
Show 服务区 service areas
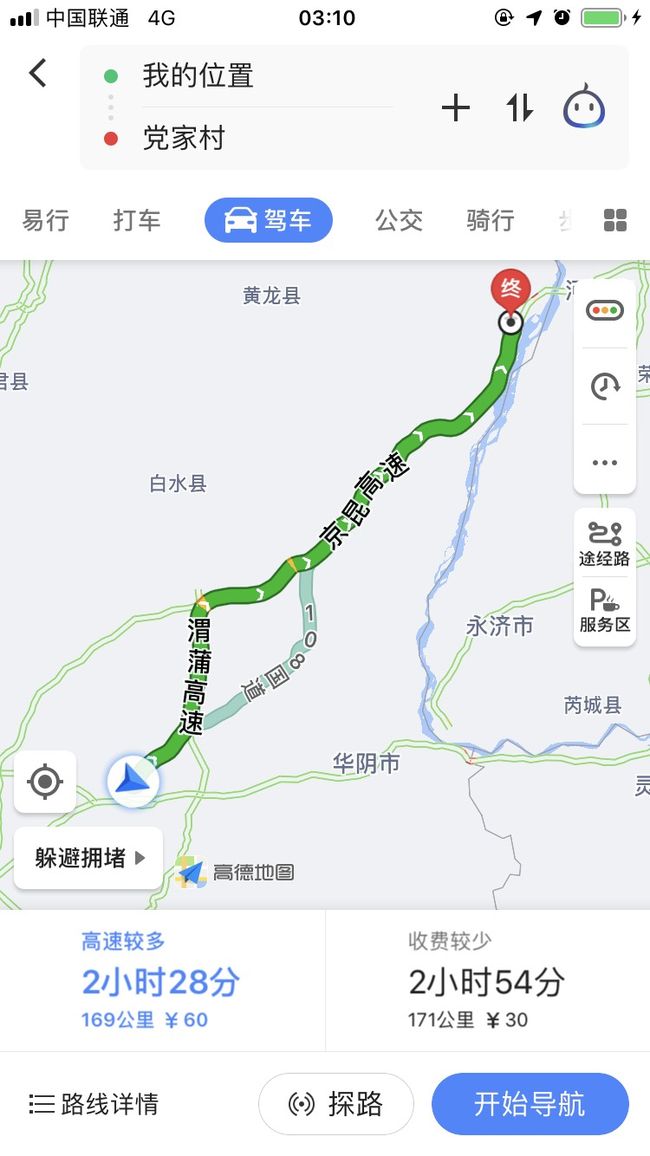604,610
